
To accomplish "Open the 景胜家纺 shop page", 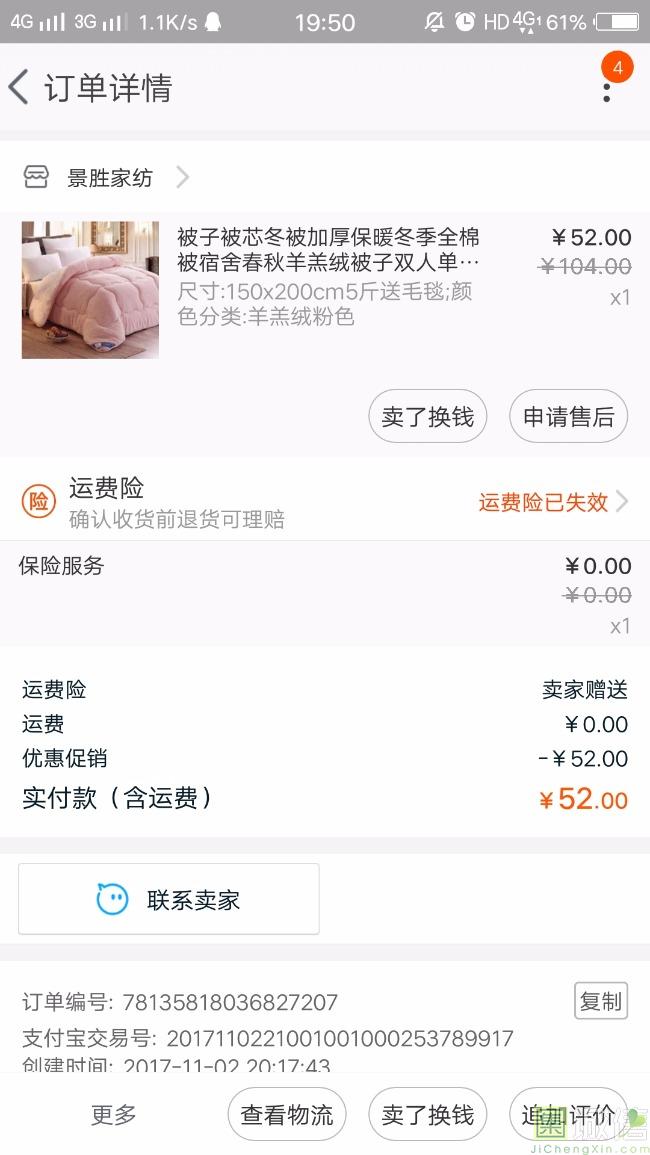I will [108, 178].
